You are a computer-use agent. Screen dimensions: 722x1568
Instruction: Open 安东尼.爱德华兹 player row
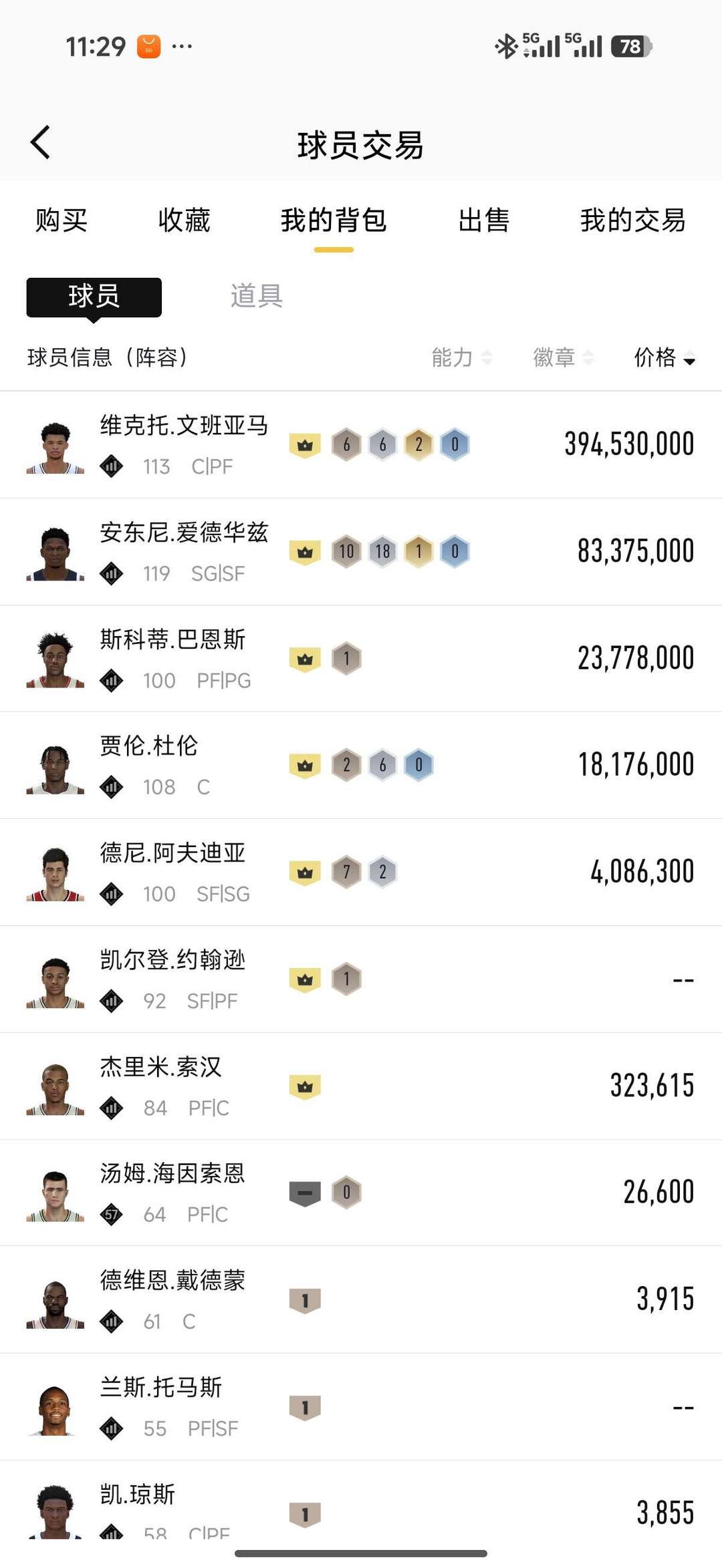pyautogui.click(x=361, y=551)
